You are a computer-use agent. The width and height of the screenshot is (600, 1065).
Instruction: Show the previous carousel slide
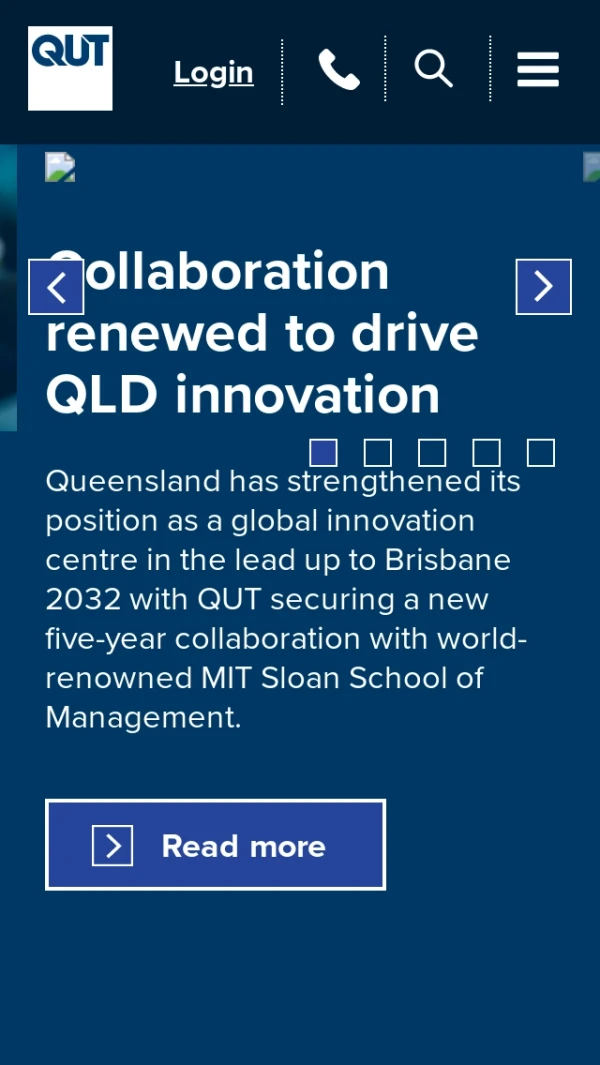click(56, 287)
